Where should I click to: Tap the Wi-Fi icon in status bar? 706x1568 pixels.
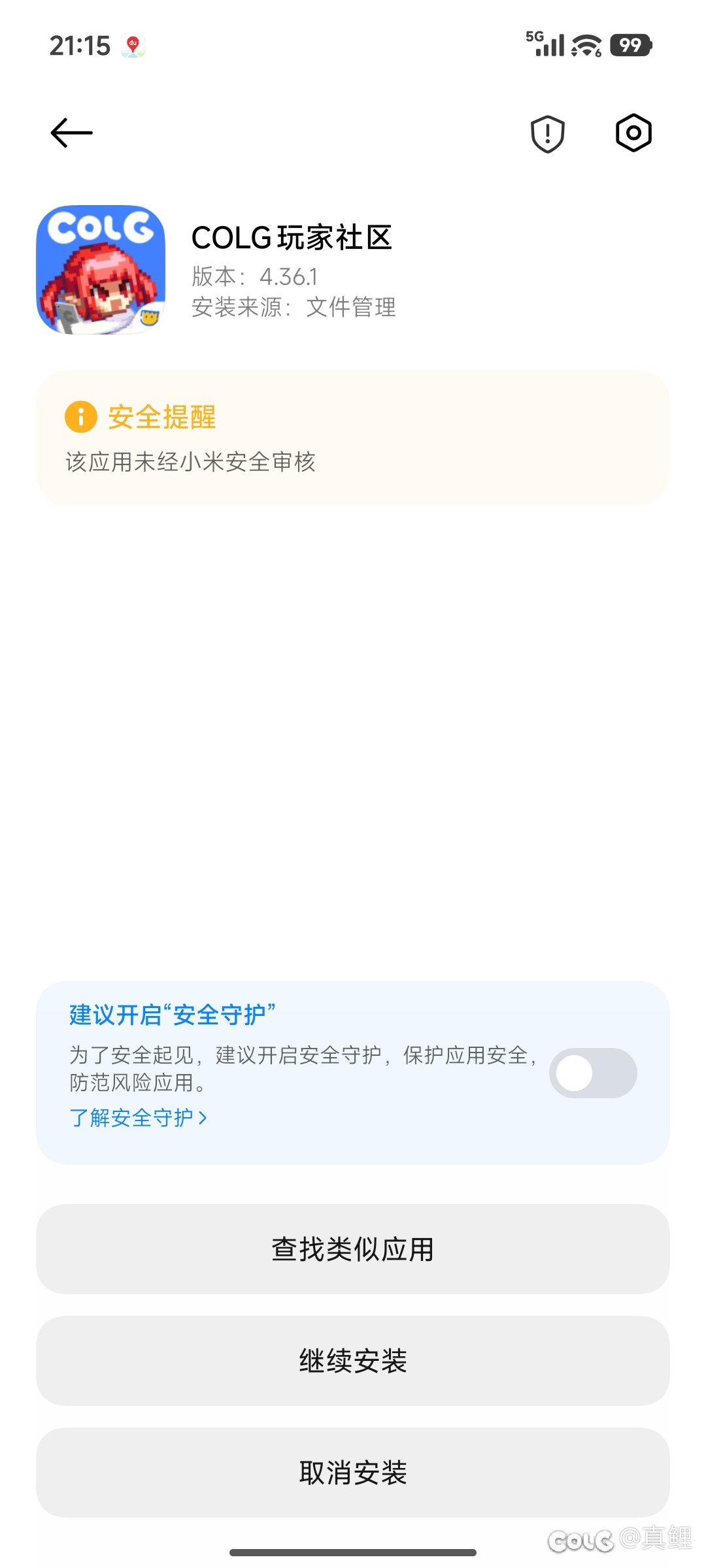584,44
